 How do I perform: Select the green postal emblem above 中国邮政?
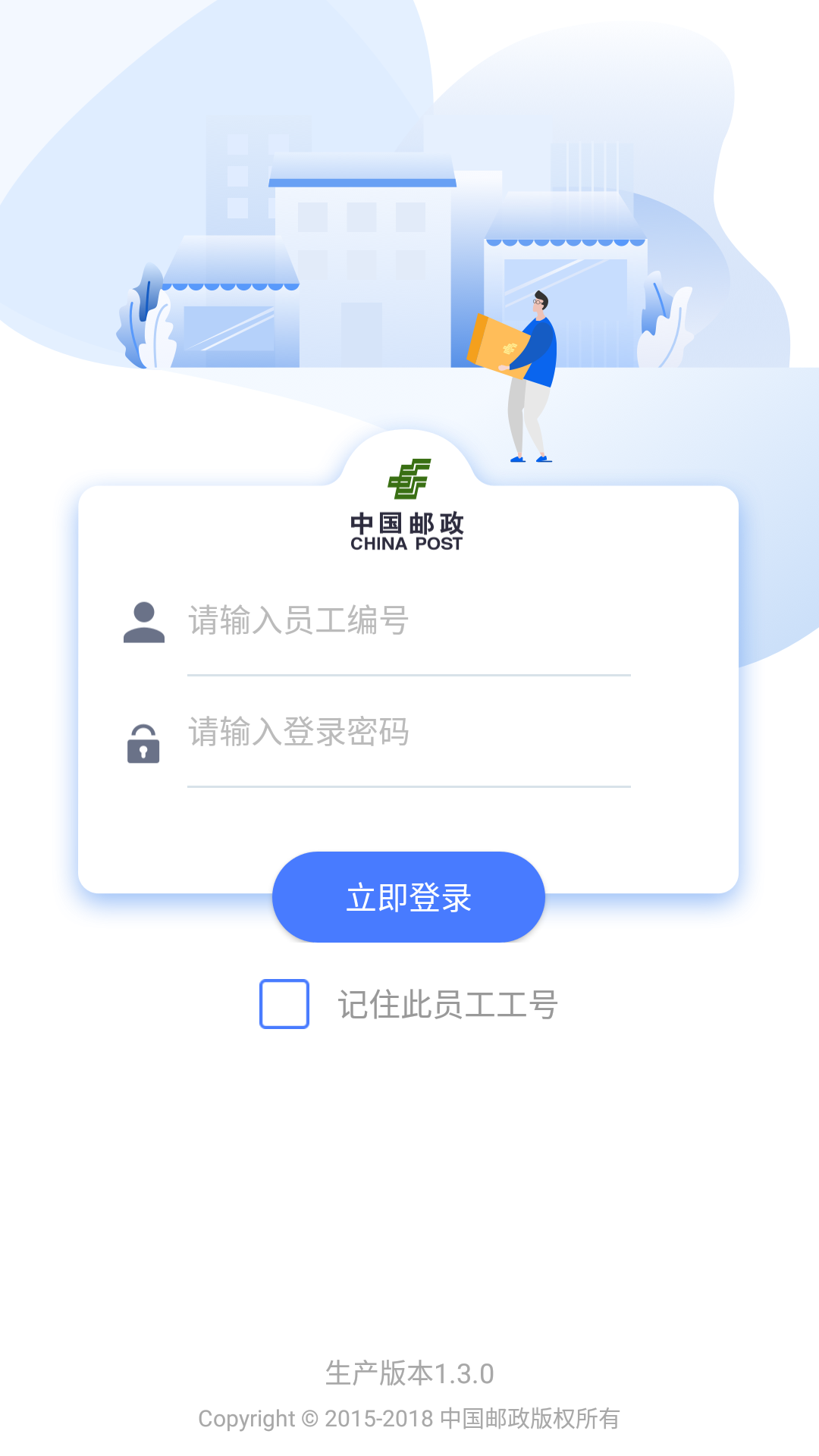[x=409, y=478]
